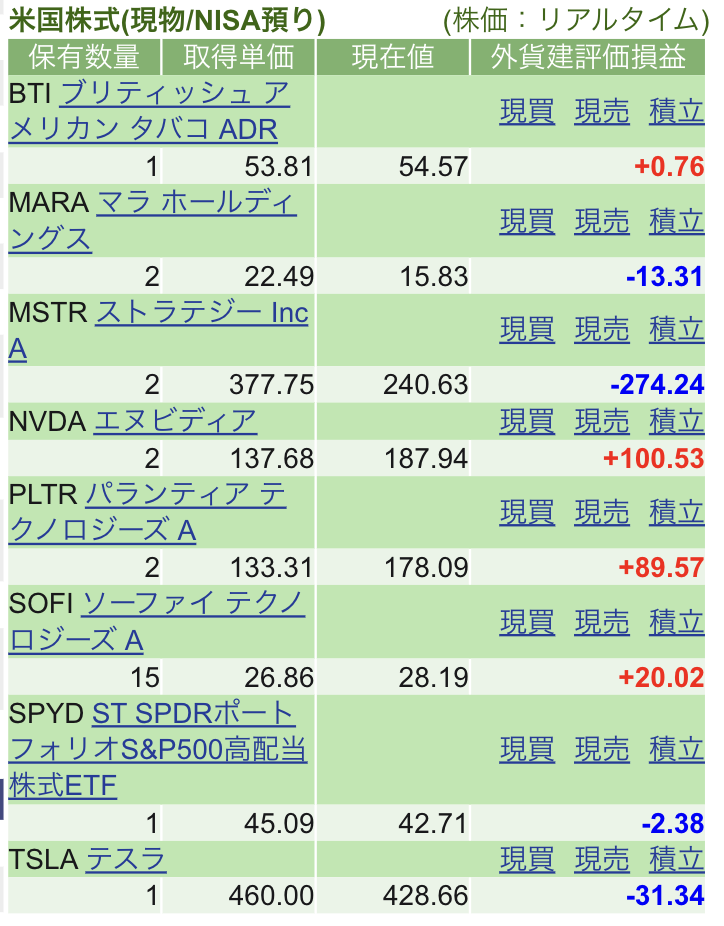This screenshot has height=926, width=724.
Task: Open the マラ ホールディングス stock page
Action: click(152, 220)
